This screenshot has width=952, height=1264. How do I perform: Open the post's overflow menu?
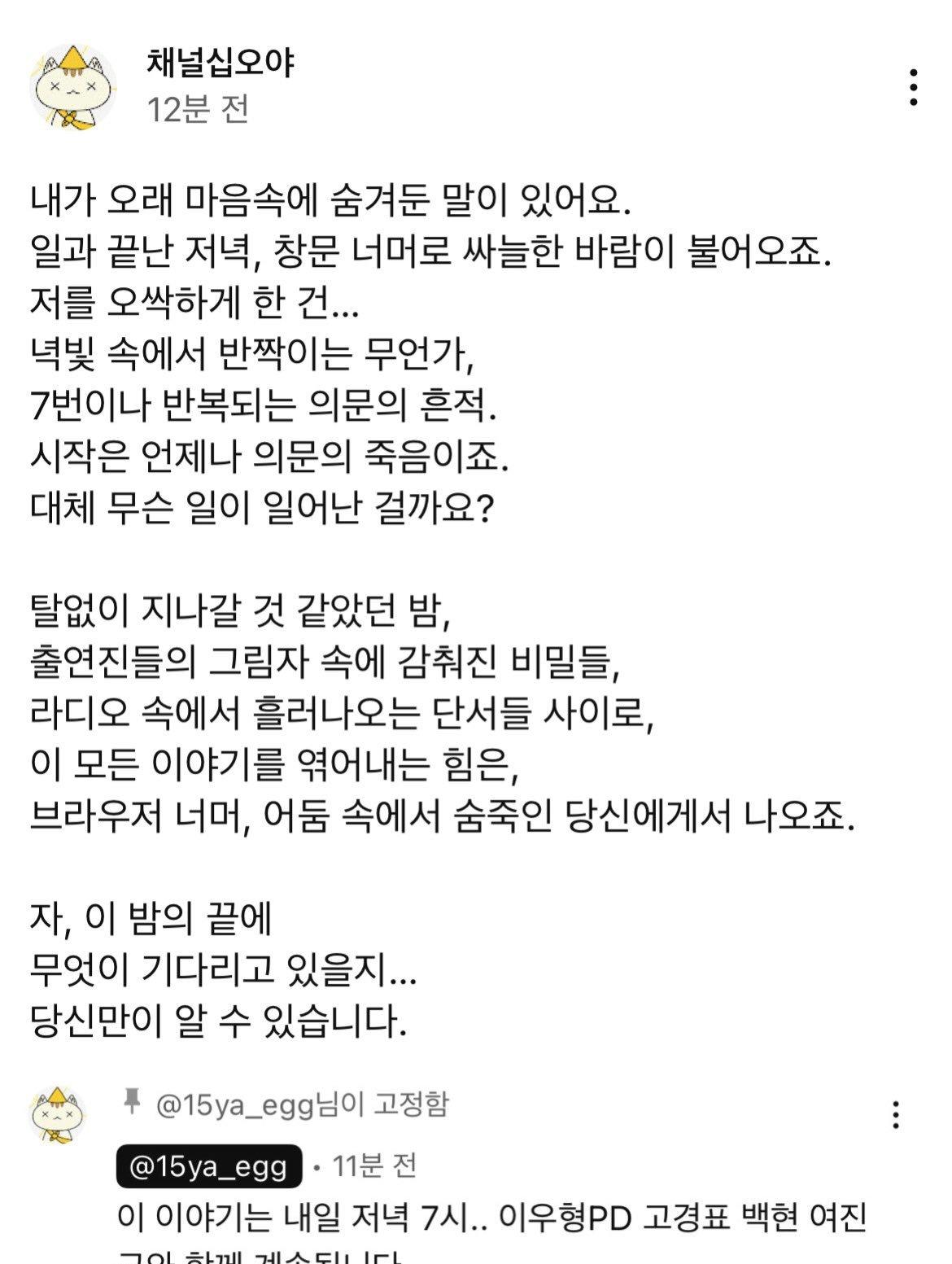tap(914, 87)
